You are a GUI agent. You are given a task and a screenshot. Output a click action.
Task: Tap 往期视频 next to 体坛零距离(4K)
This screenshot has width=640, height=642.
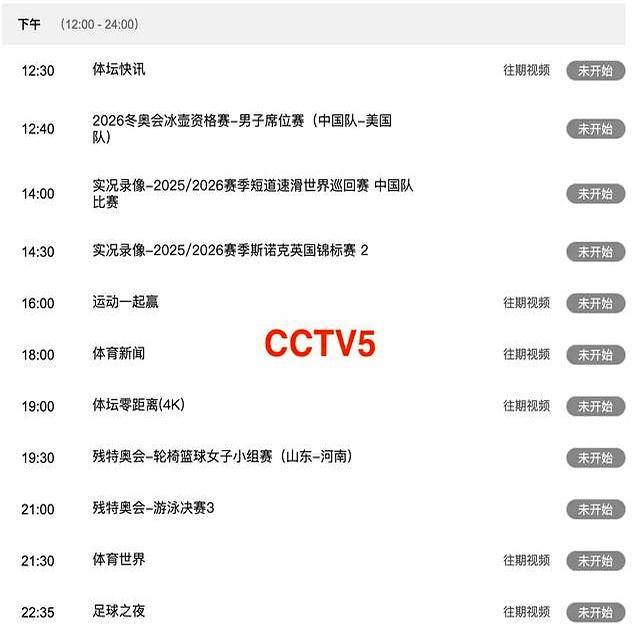click(526, 406)
